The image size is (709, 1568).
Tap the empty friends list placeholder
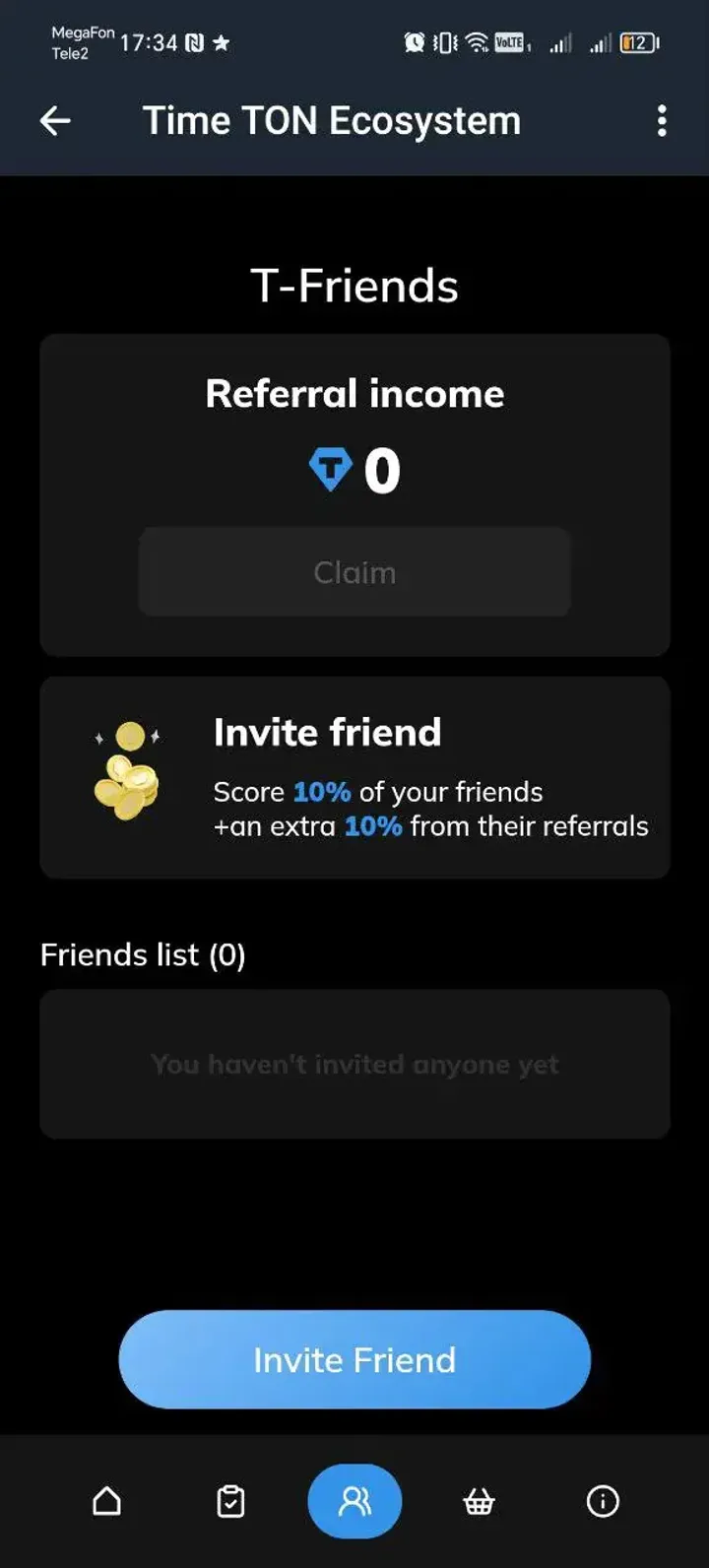(354, 1065)
